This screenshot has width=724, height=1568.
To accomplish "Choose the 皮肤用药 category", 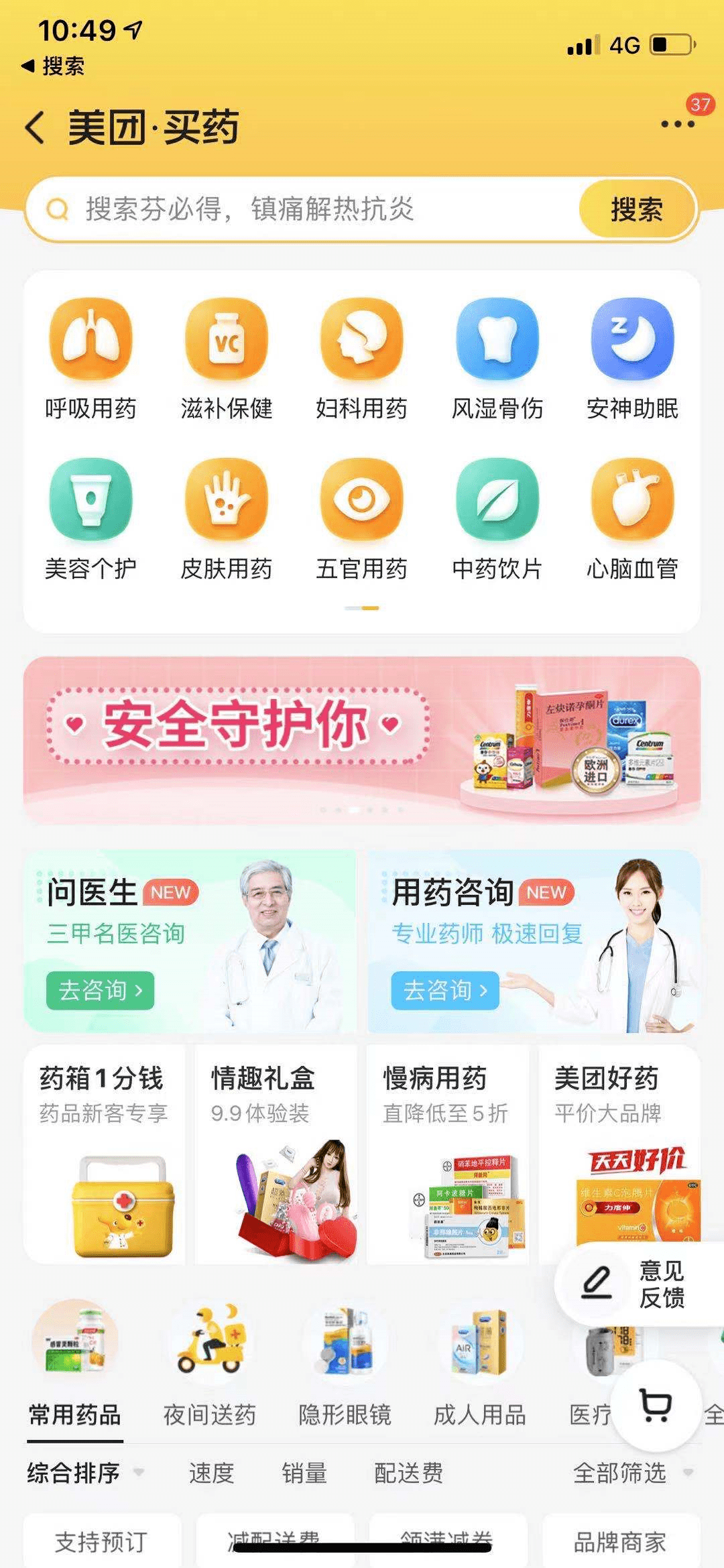I will click(x=227, y=520).
